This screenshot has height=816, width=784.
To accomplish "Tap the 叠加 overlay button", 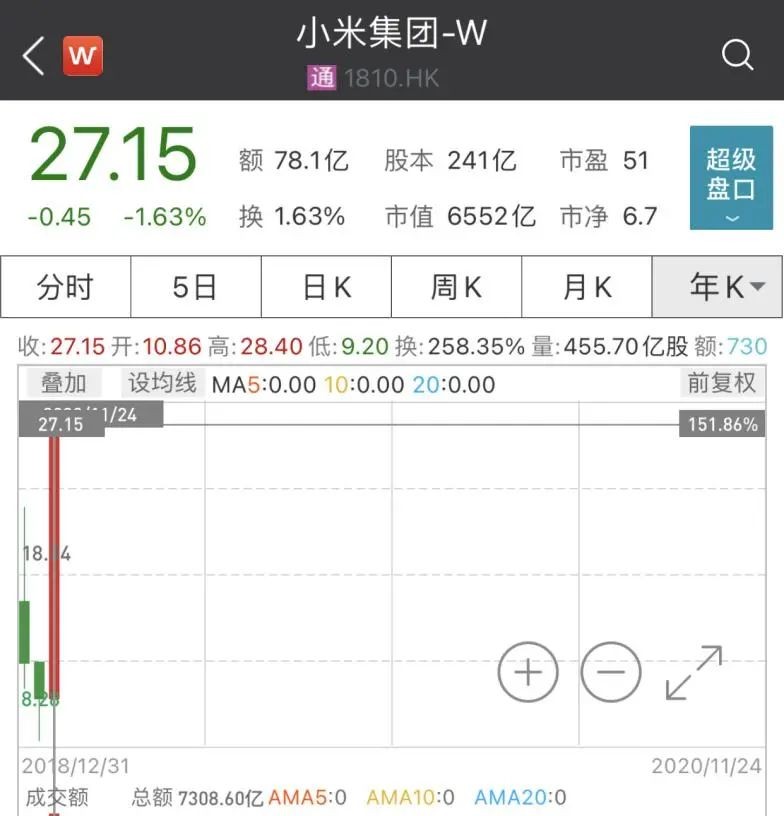I will click(64, 383).
